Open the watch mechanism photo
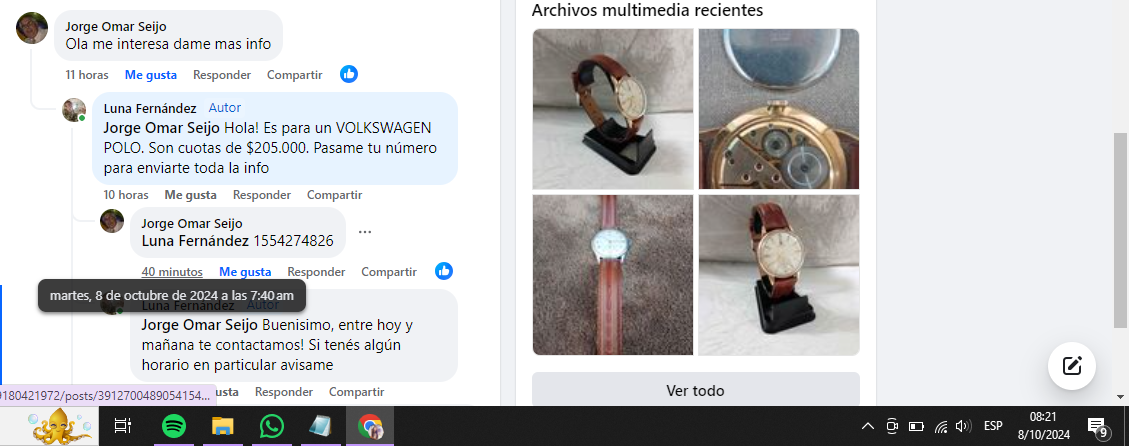1129x446 pixels. 778,109
